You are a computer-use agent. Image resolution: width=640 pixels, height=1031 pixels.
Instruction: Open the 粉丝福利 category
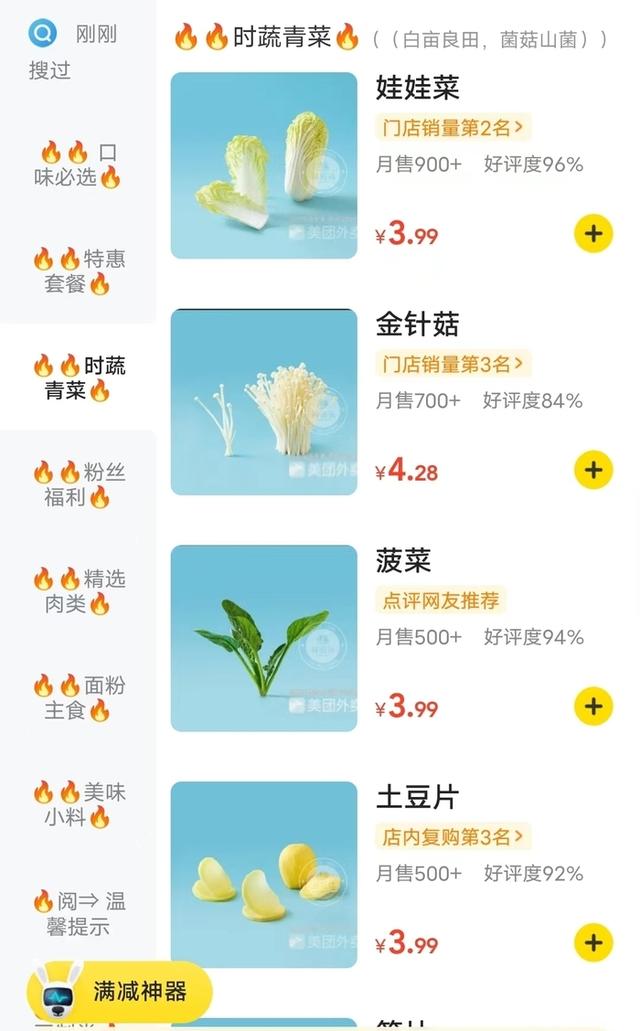[78, 484]
